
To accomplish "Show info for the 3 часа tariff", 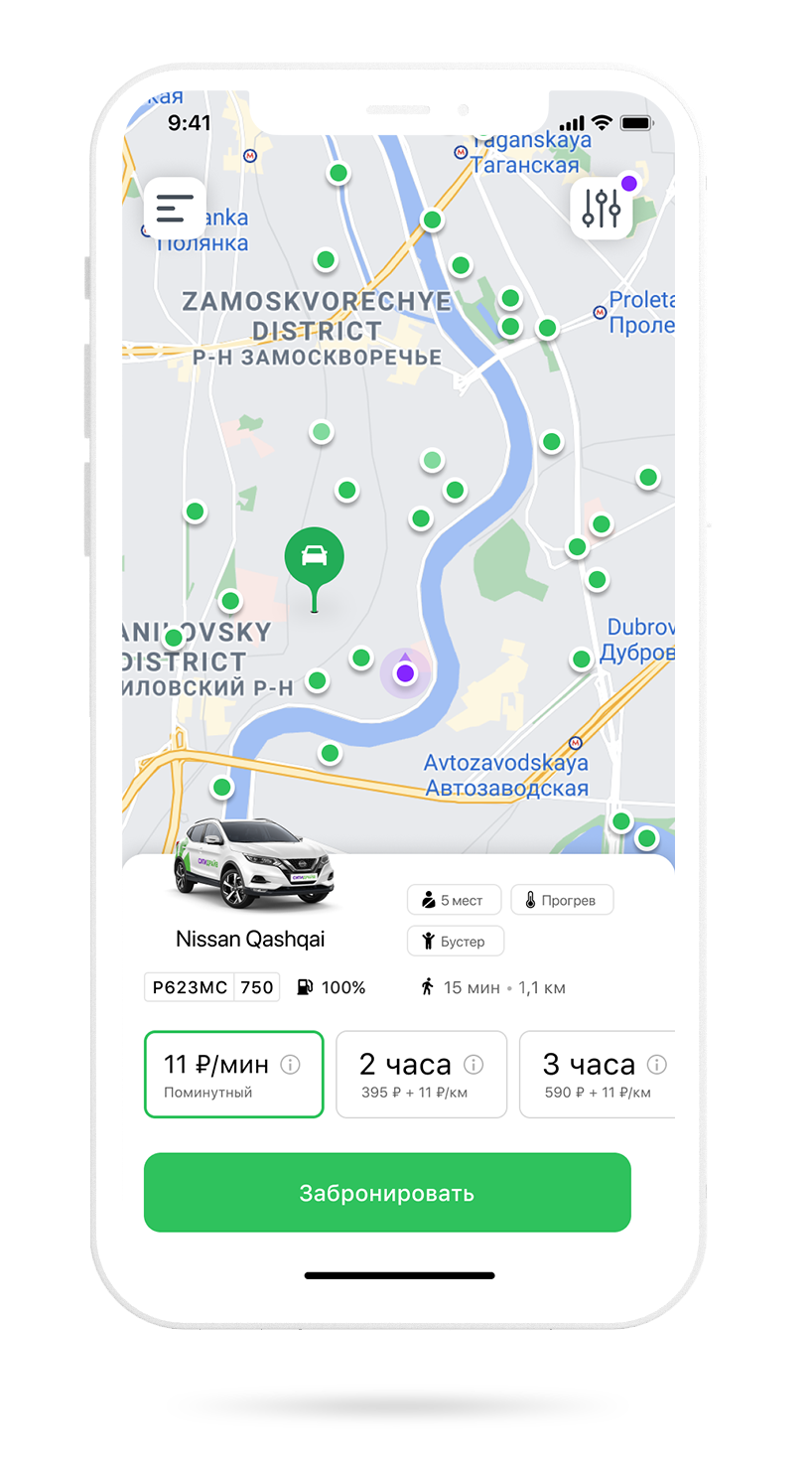I will point(657,1065).
